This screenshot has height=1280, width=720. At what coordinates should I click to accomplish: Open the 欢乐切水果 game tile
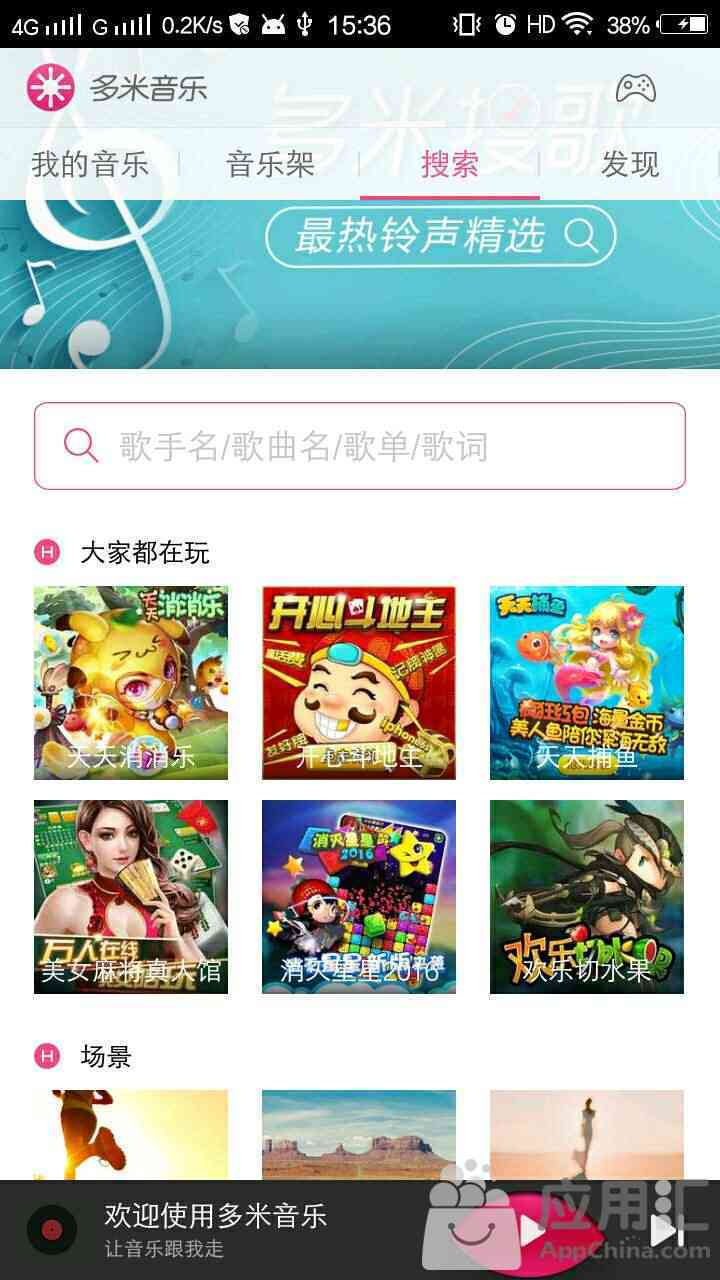[x=587, y=897]
